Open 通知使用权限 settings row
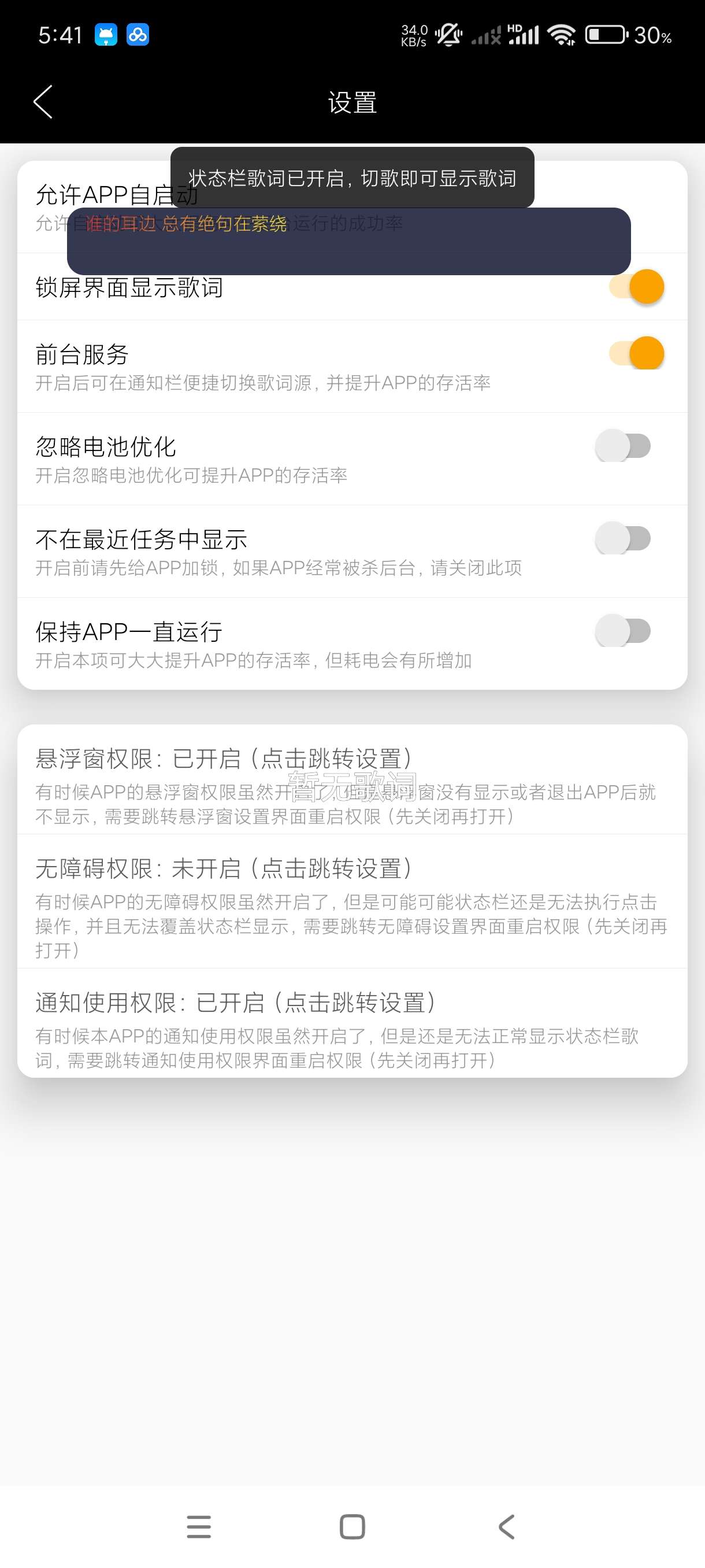 click(x=351, y=1023)
